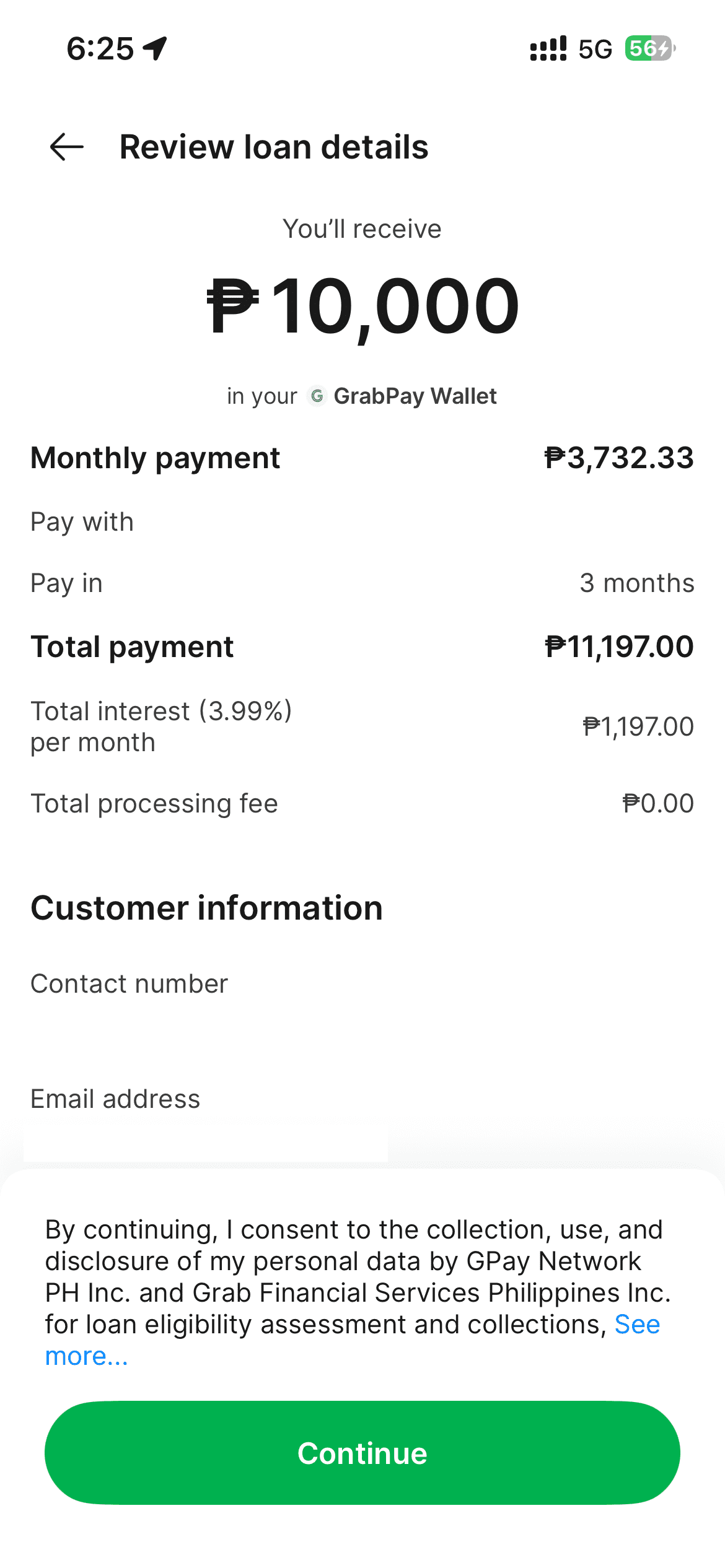Tap the GrabPay Wallet logo icon

pyautogui.click(x=317, y=395)
